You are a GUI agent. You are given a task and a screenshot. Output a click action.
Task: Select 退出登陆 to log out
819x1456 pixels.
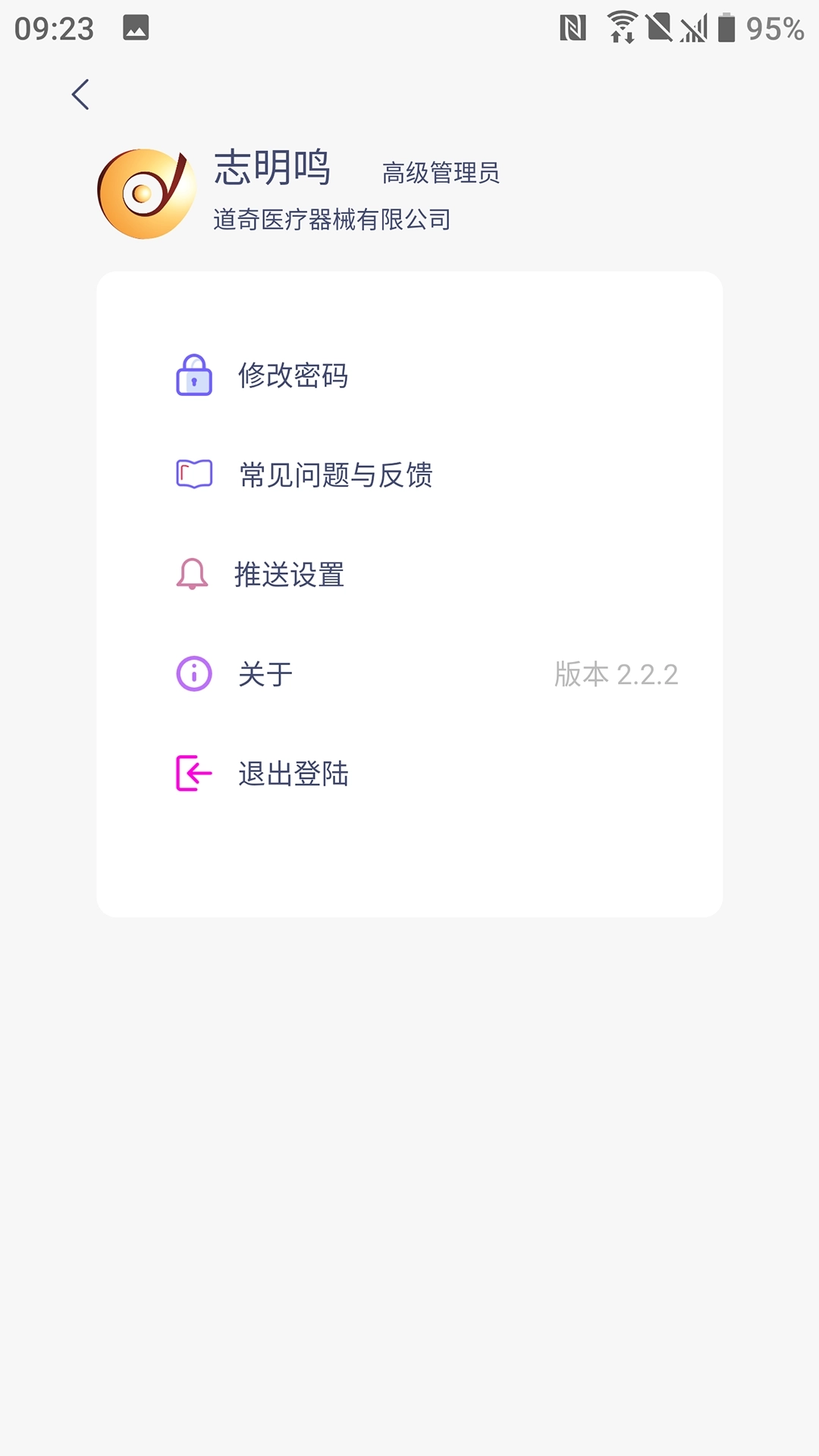pos(293,774)
